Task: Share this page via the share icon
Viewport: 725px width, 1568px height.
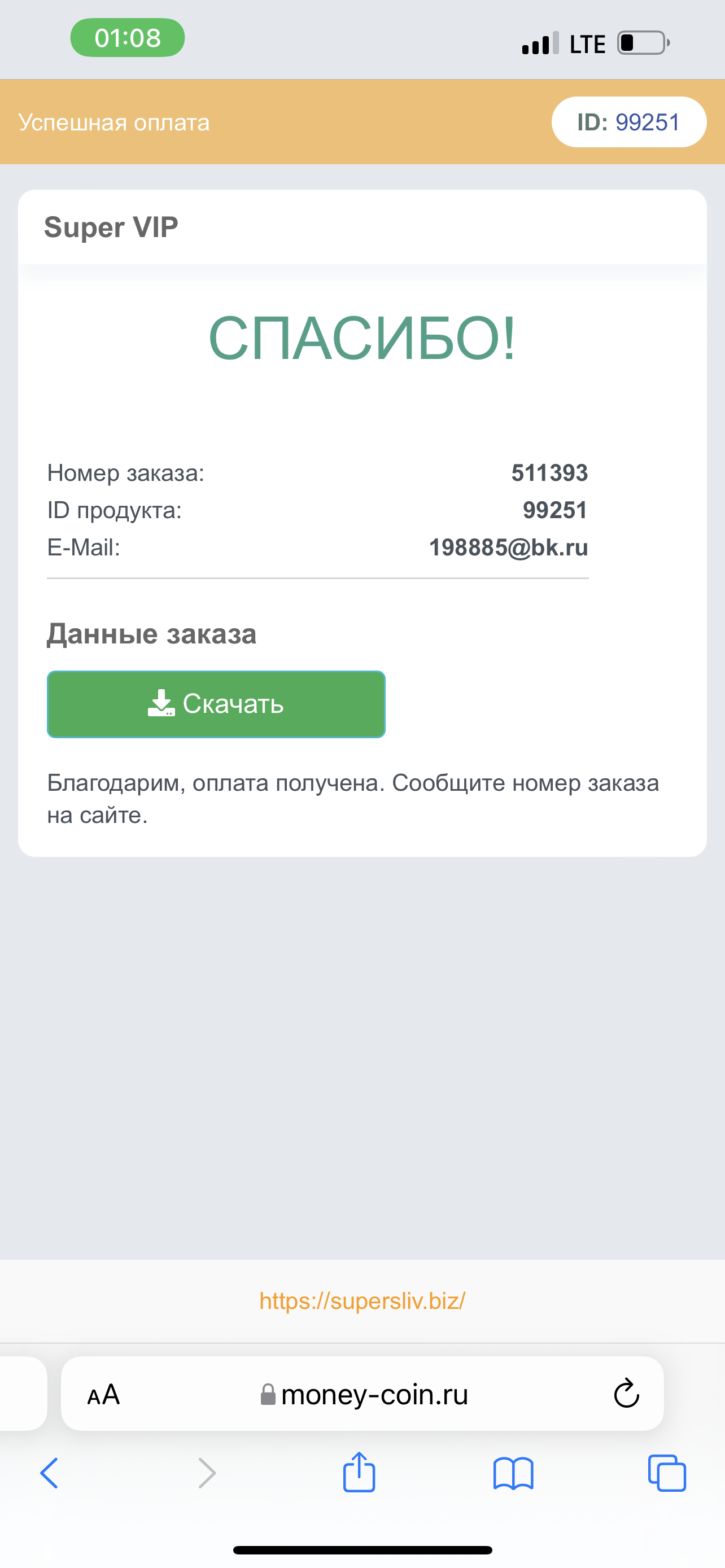Action: click(359, 1472)
